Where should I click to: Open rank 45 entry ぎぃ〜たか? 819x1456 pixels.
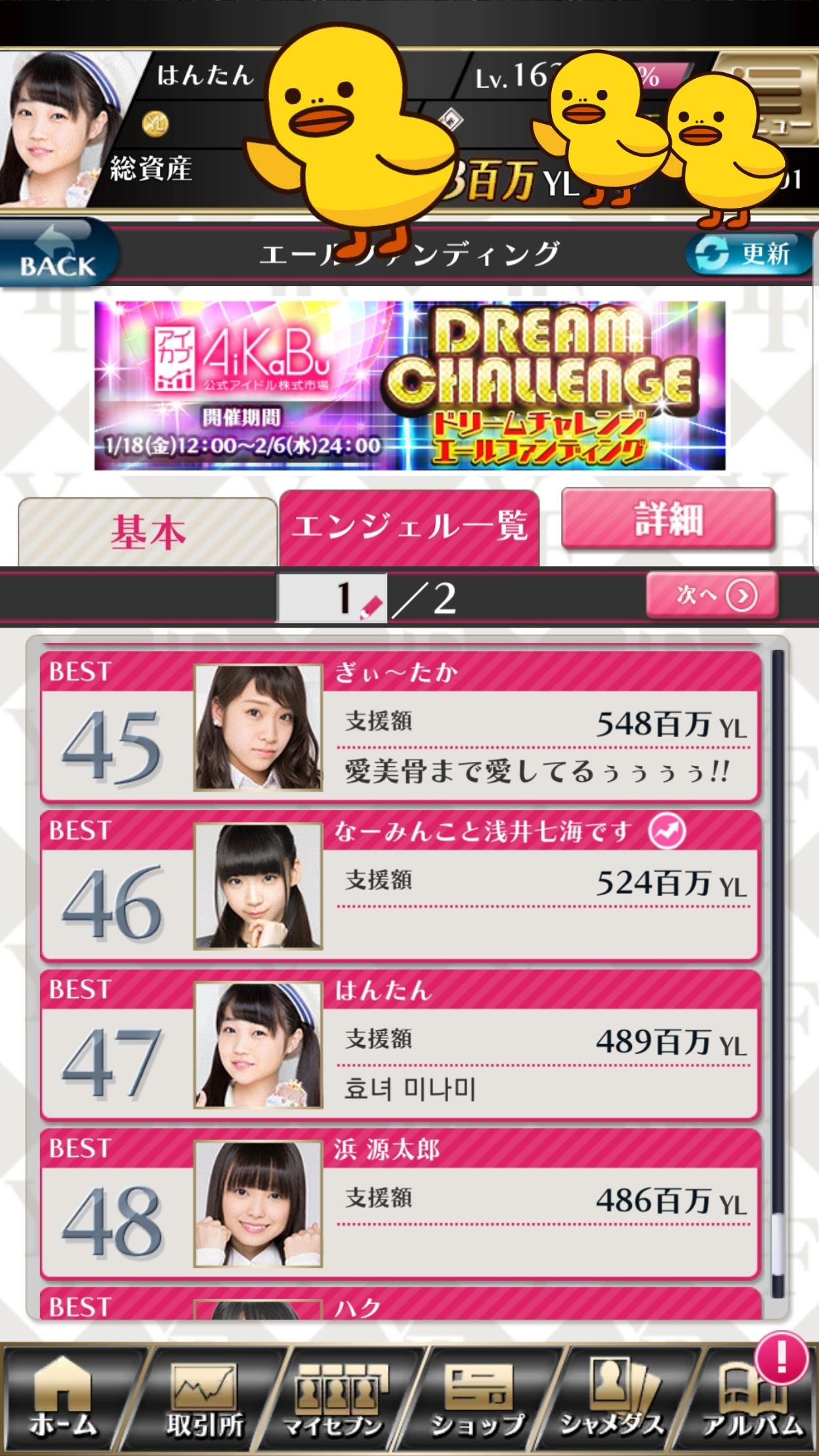400,727
